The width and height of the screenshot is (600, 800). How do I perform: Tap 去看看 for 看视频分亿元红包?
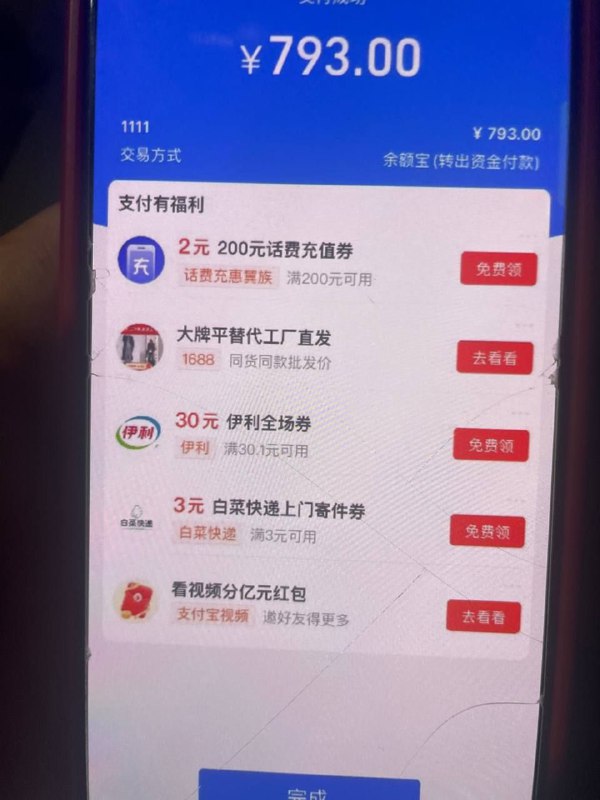[483, 616]
